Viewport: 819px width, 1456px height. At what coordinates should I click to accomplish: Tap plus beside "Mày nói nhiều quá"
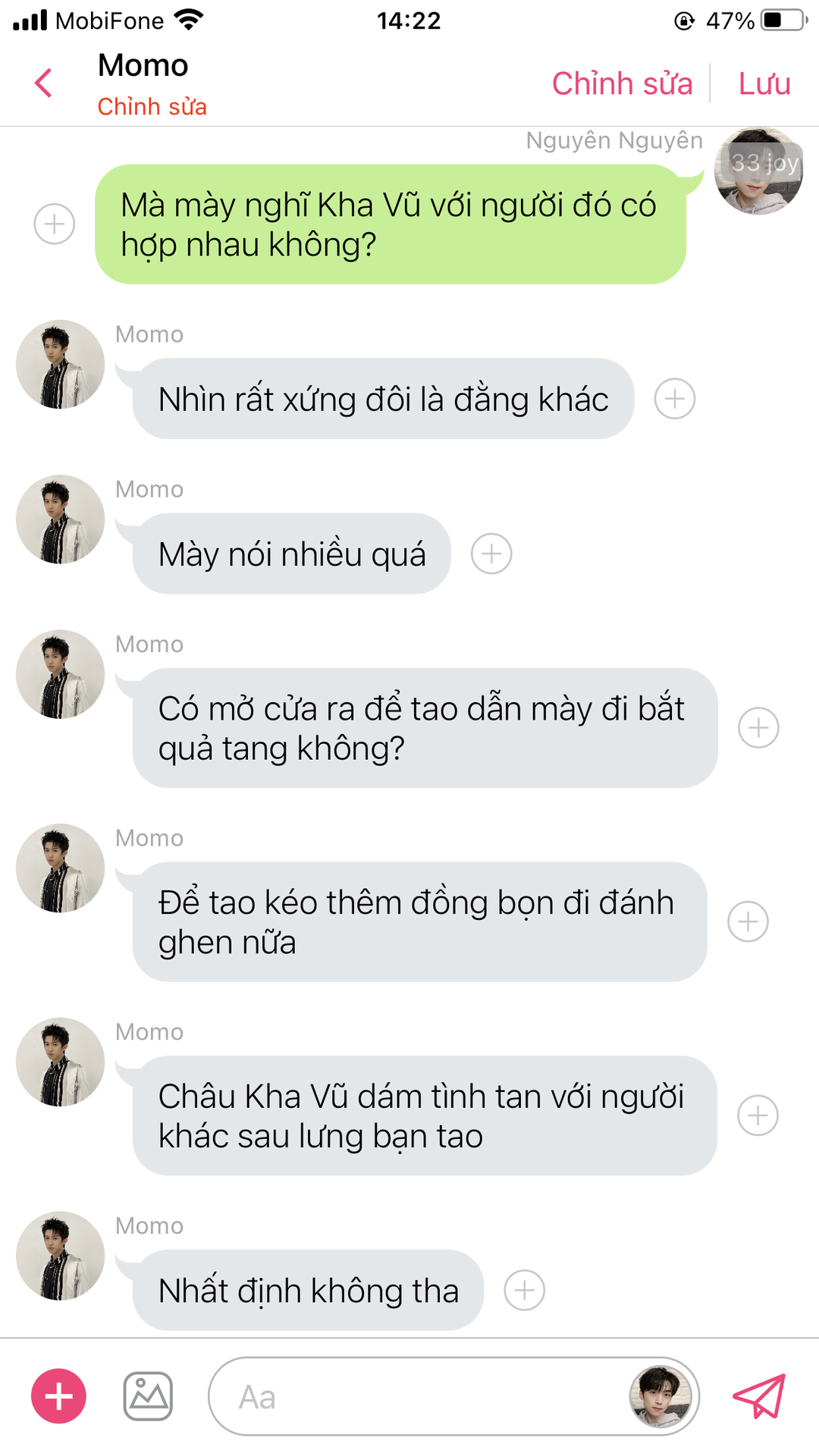point(491,554)
